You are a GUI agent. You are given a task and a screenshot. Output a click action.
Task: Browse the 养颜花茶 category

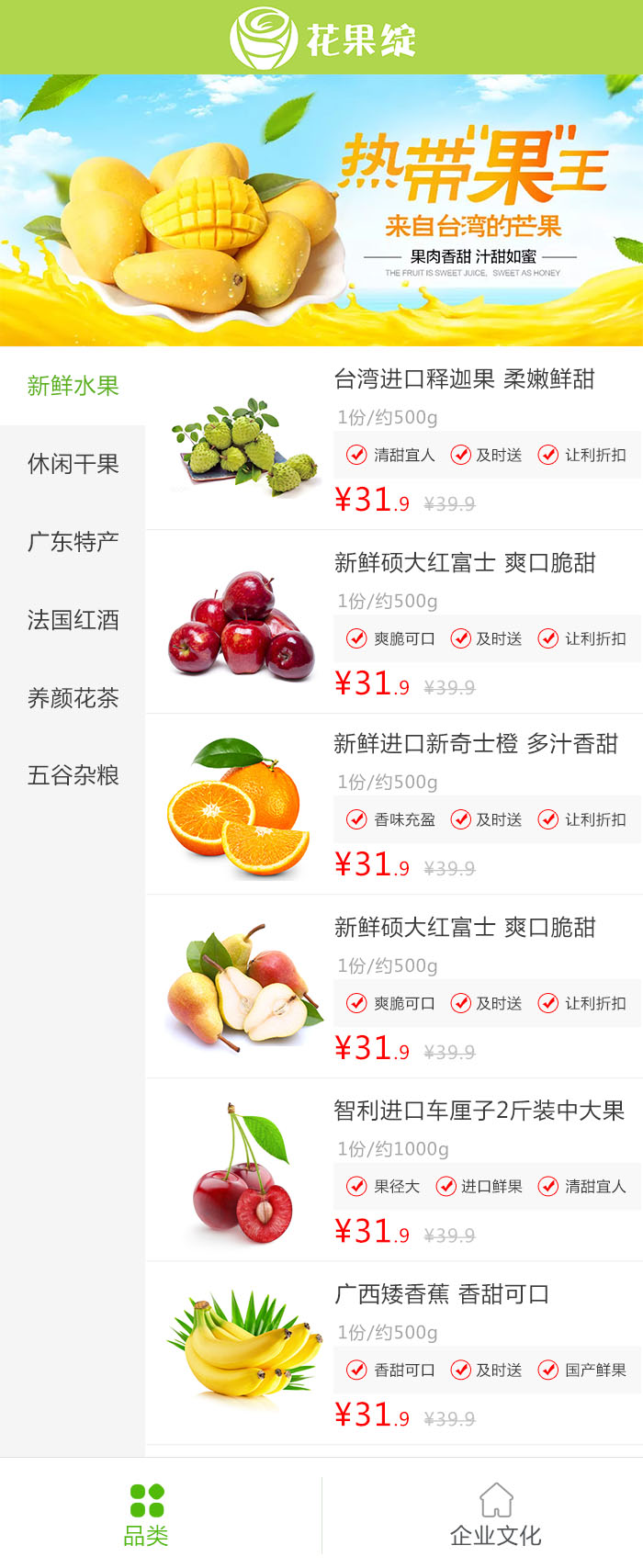73,698
